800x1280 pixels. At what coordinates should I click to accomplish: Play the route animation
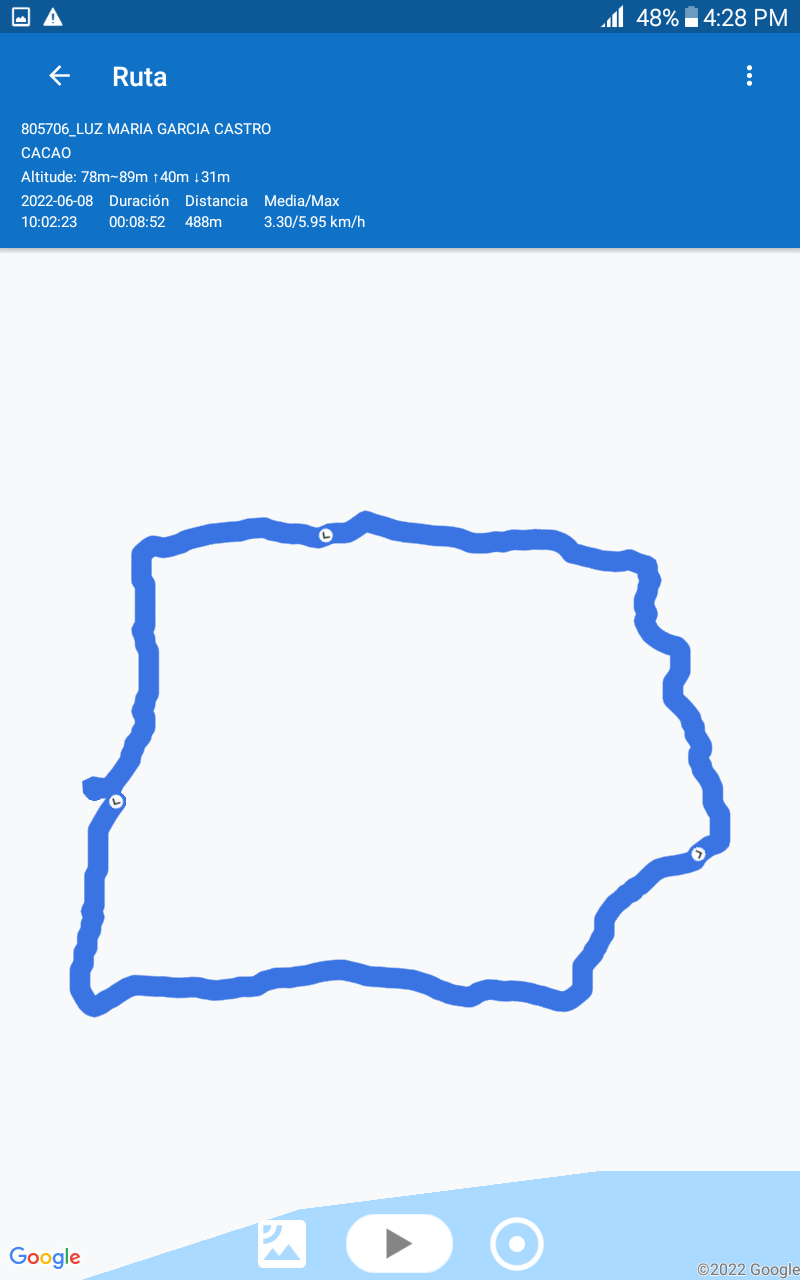(399, 1243)
